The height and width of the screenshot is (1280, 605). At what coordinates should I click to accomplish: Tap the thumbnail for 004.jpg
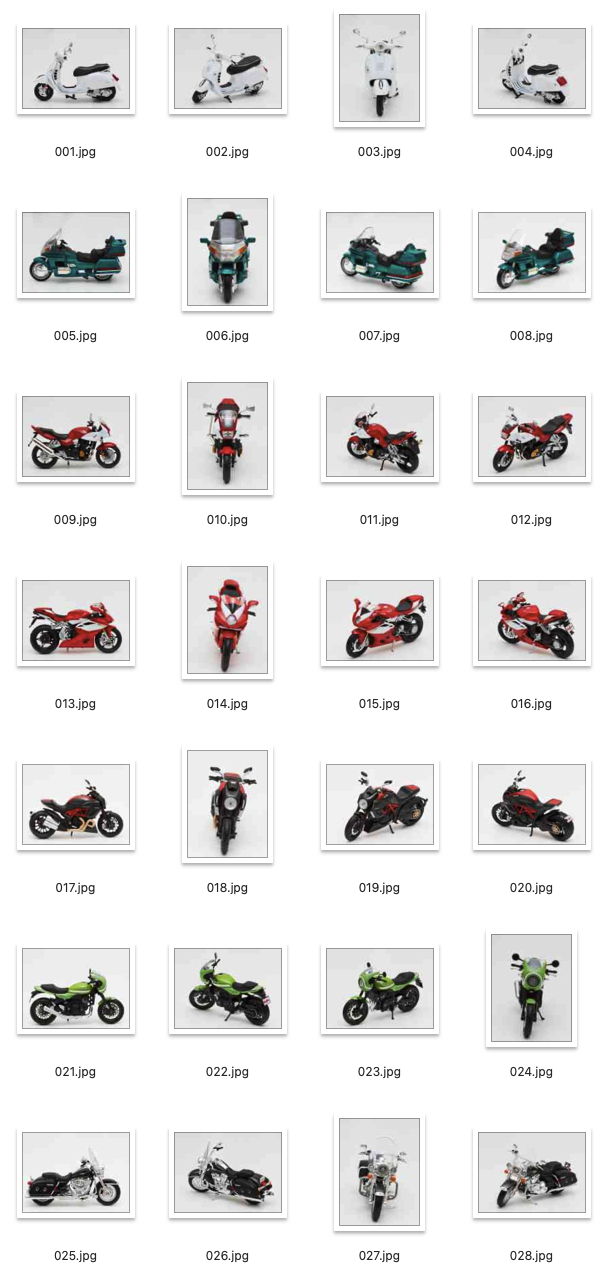531,69
